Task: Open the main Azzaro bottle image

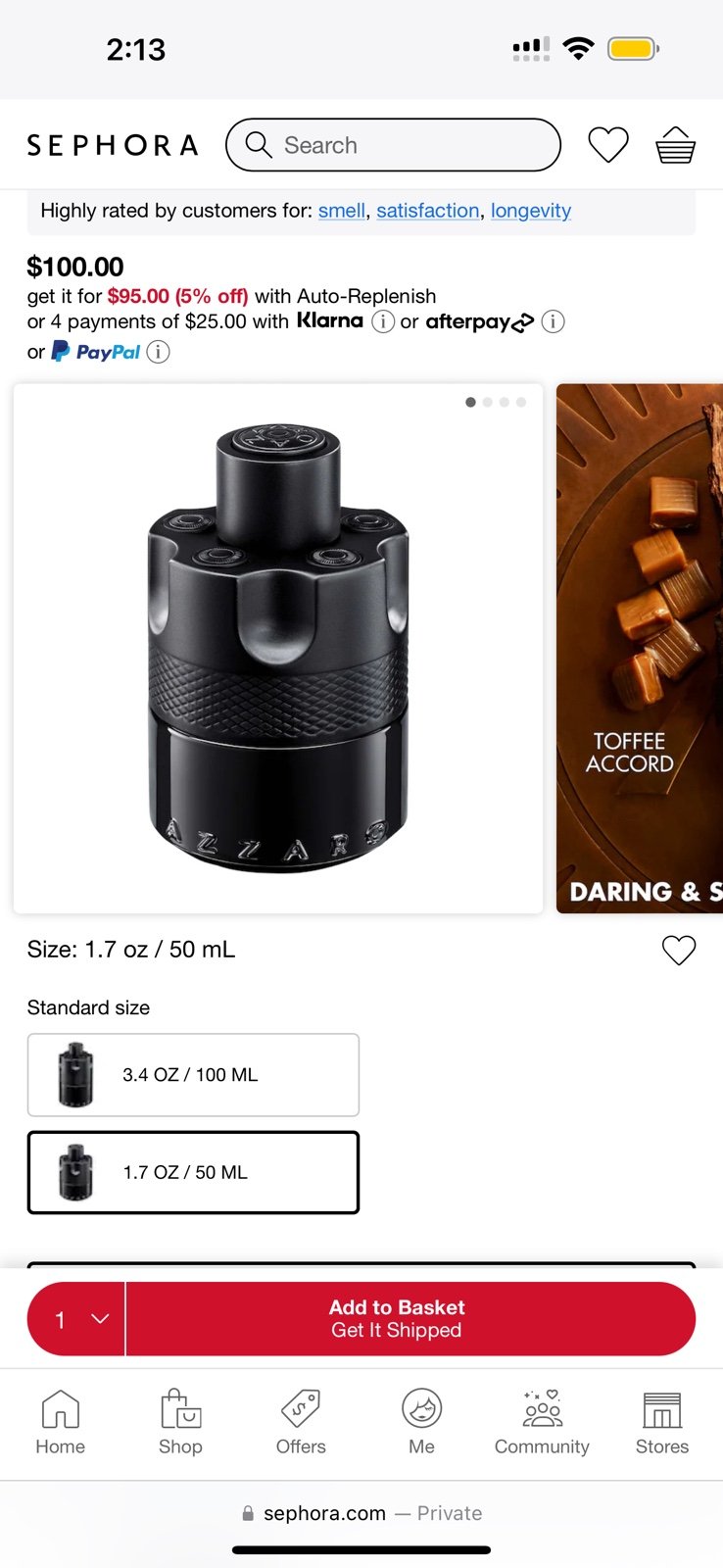Action: (x=278, y=649)
